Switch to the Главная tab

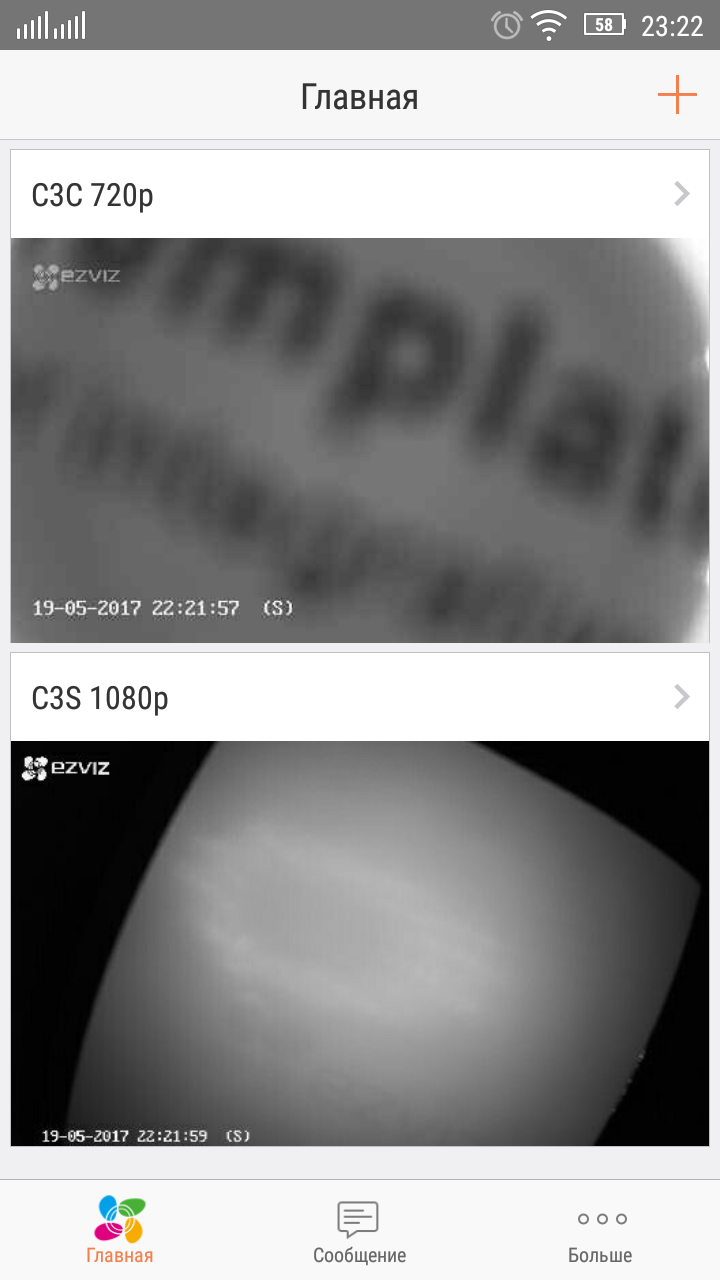(x=120, y=1230)
